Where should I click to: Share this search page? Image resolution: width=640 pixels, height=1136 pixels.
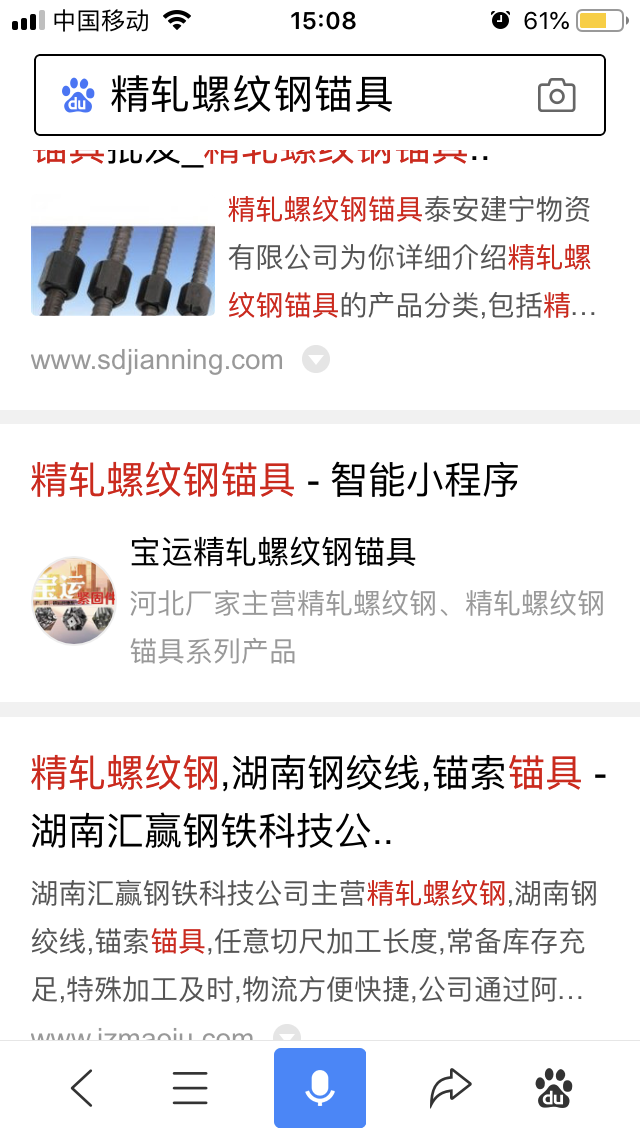pos(450,1088)
